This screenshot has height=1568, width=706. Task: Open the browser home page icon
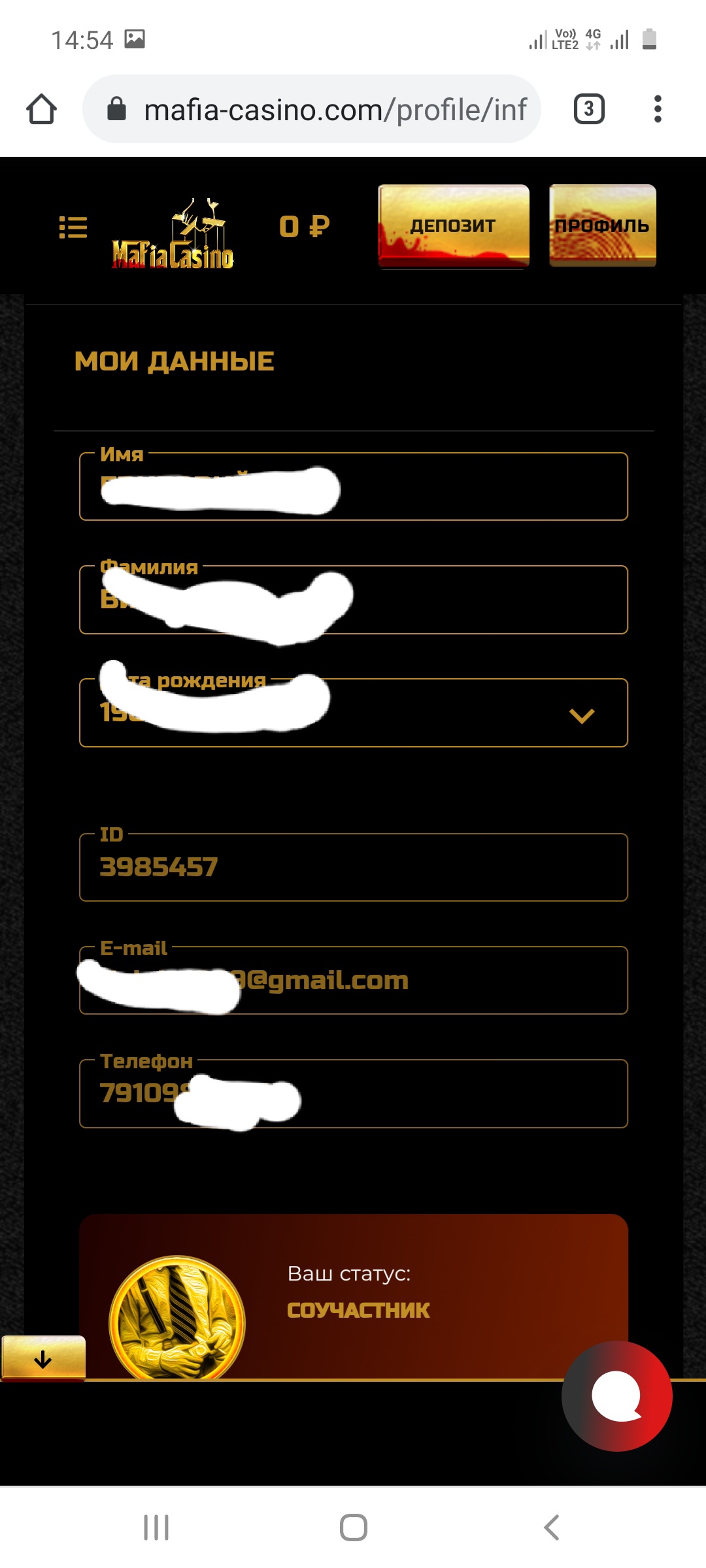pyautogui.click(x=41, y=109)
